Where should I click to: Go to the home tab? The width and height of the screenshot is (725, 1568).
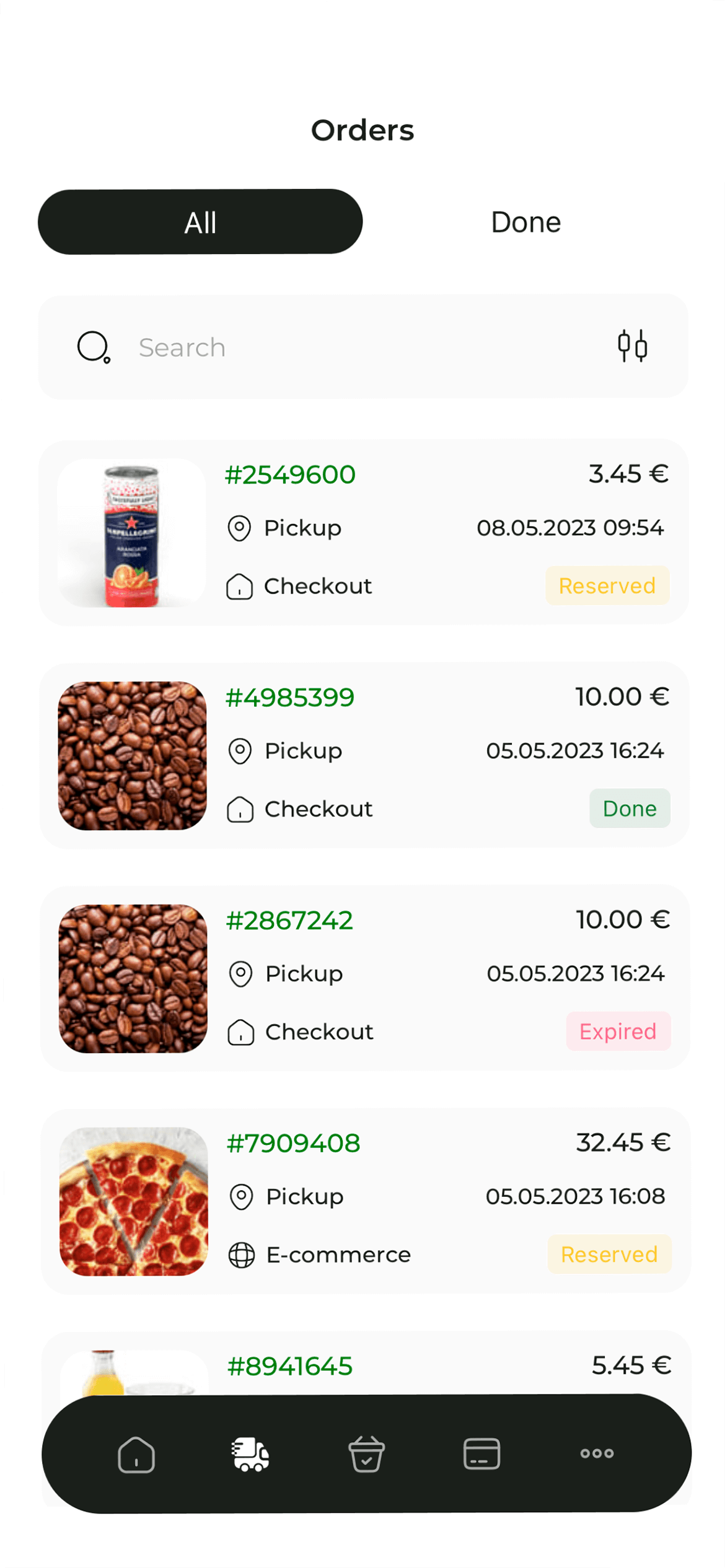click(136, 1453)
